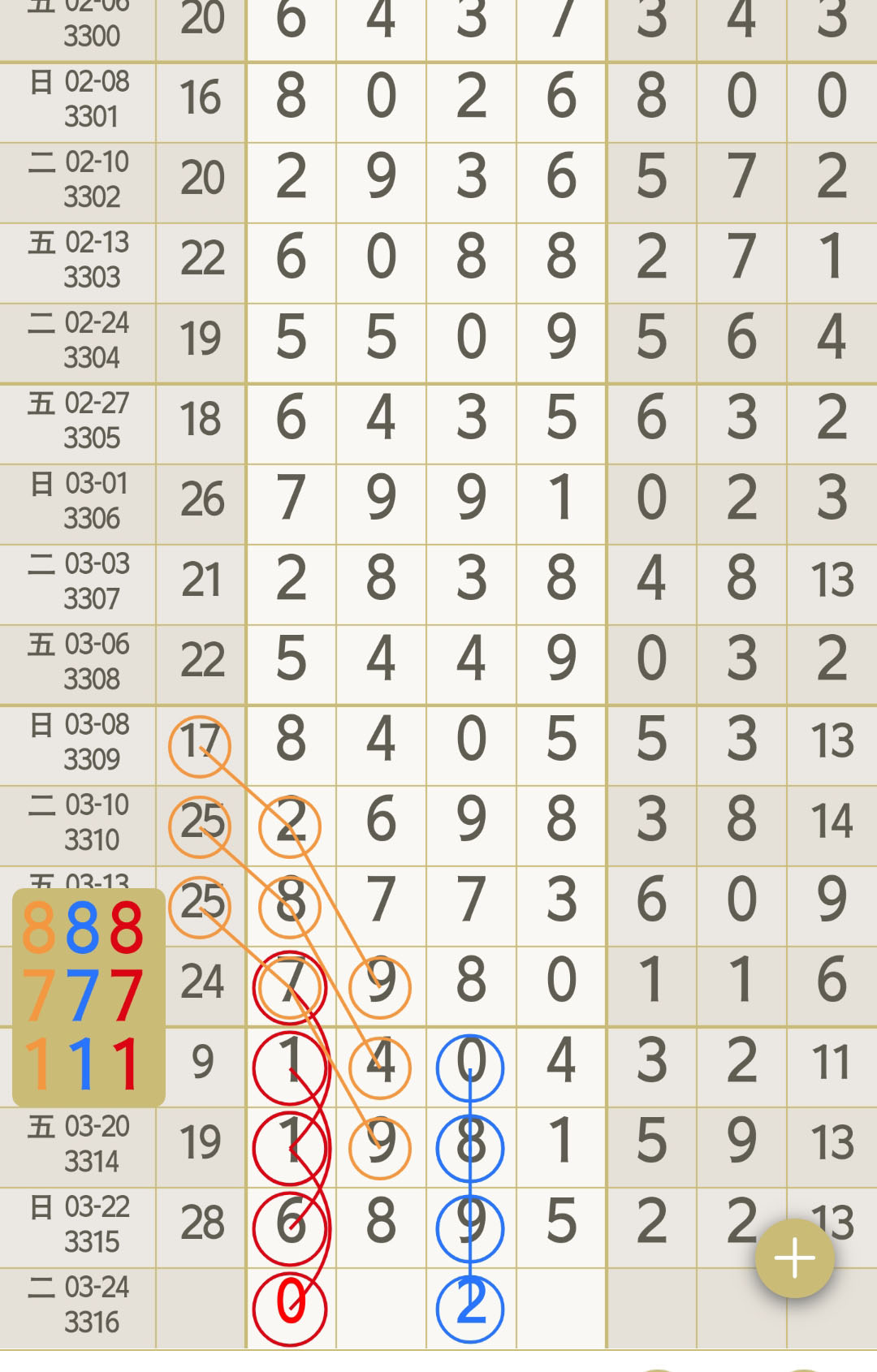Select the blue 8 in the marker palette
This screenshot has width=877, height=1372.
82,928
